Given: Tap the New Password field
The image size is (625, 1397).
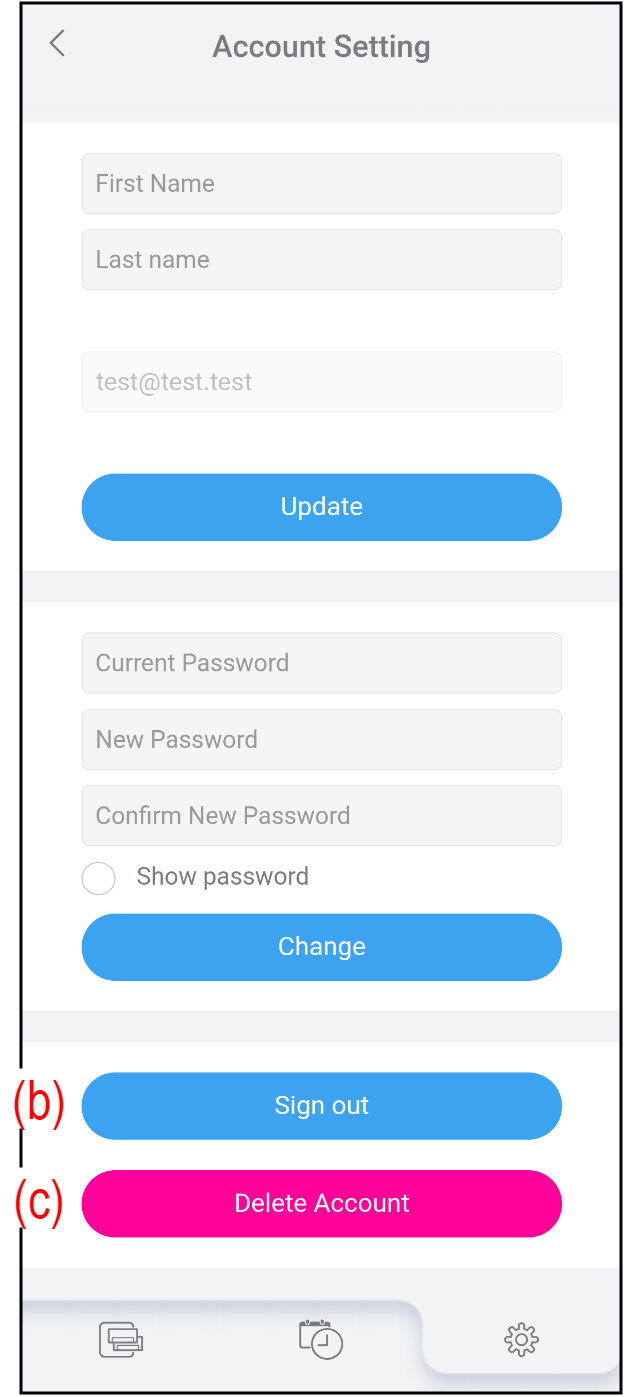Looking at the screenshot, I should [x=321, y=740].
